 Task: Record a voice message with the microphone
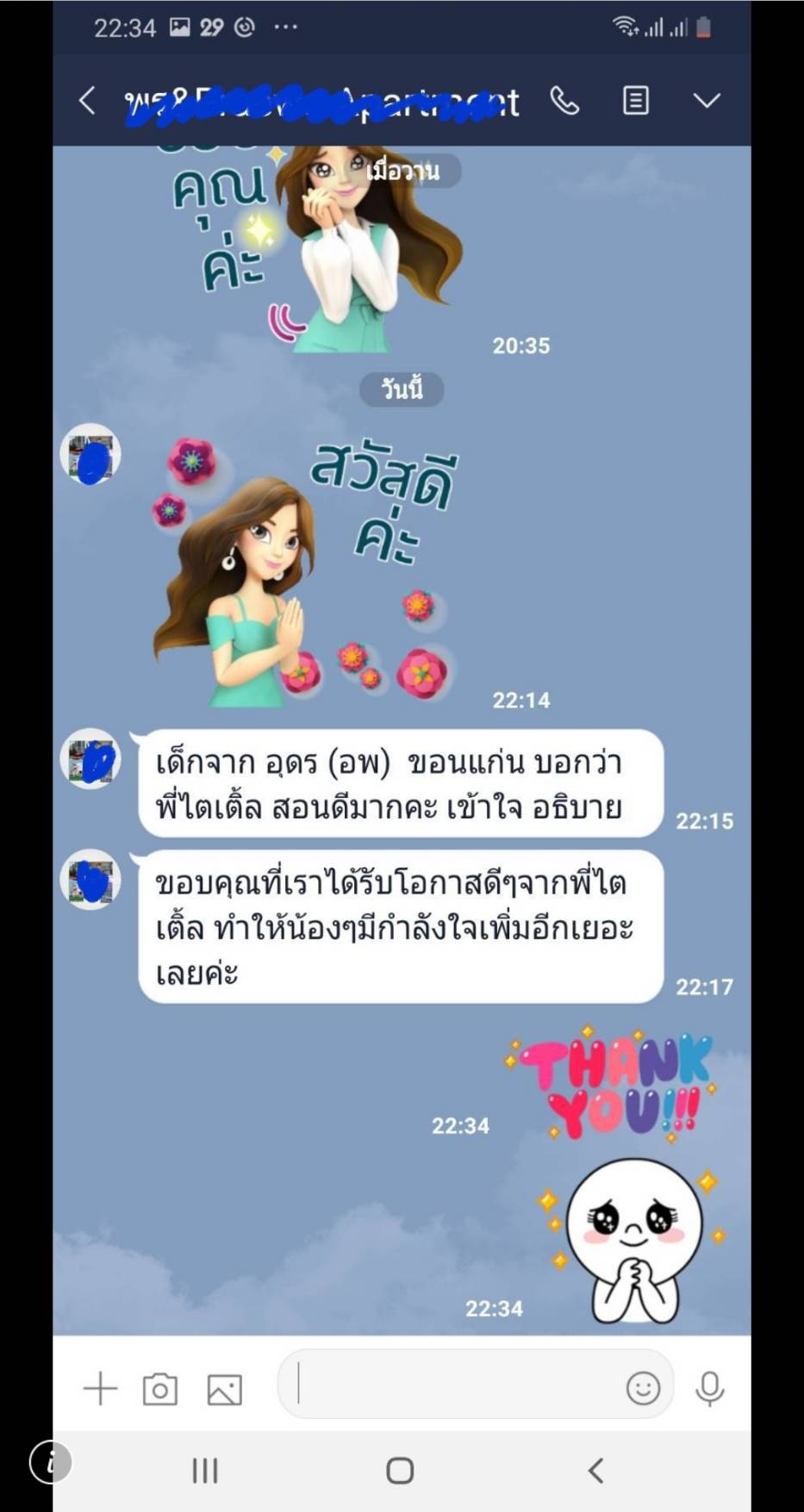click(x=709, y=1389)
